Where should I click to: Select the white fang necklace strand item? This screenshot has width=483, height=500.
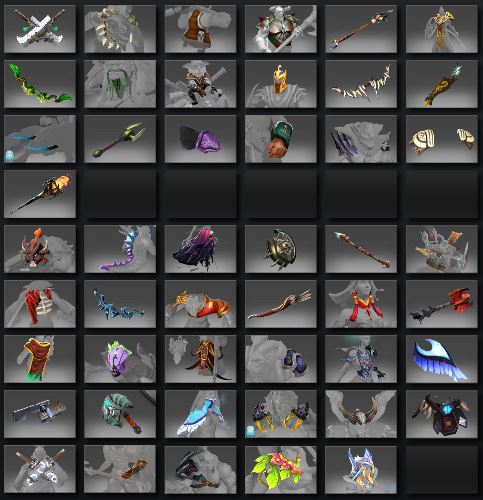(x=361, y=84)
